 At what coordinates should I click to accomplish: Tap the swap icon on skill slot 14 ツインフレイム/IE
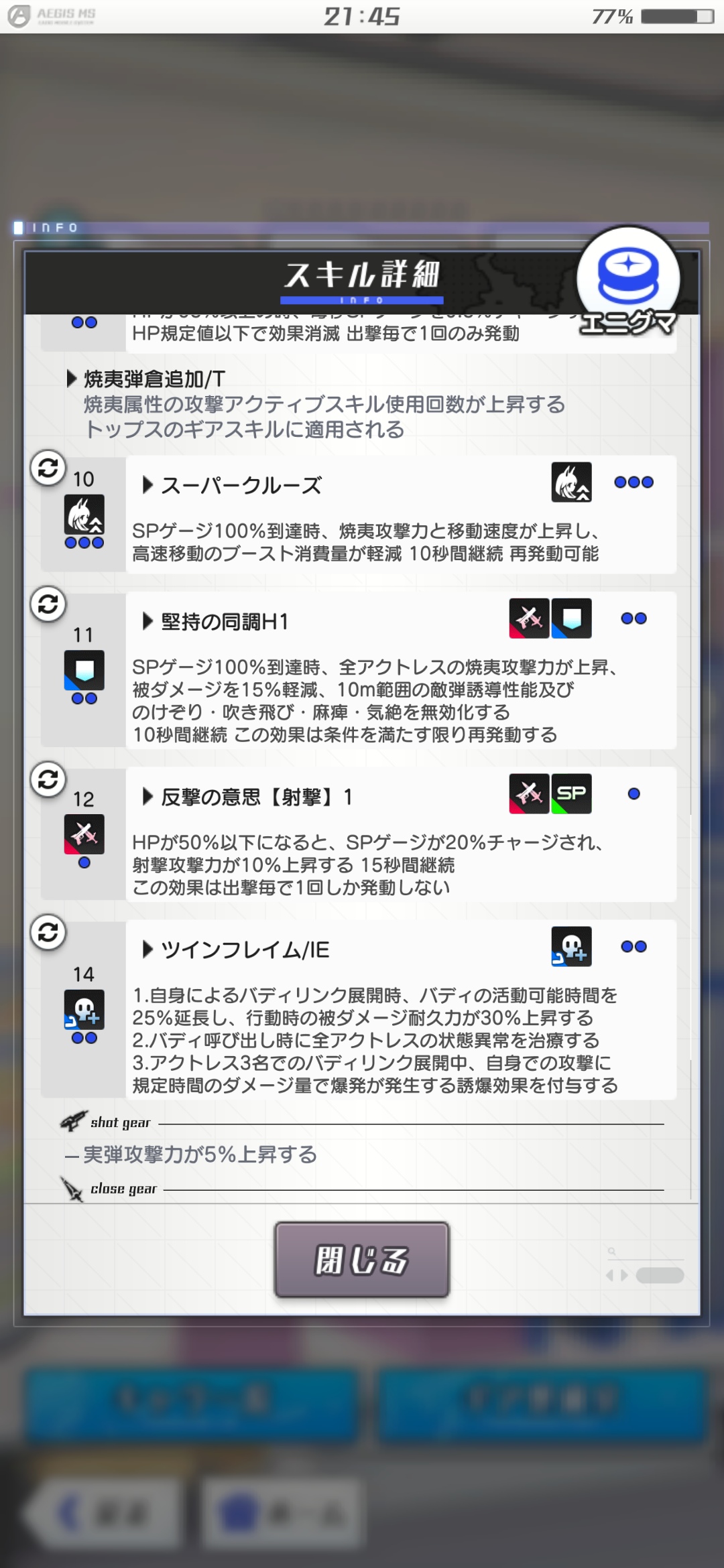pyautogui.click(x=48, y=932)
